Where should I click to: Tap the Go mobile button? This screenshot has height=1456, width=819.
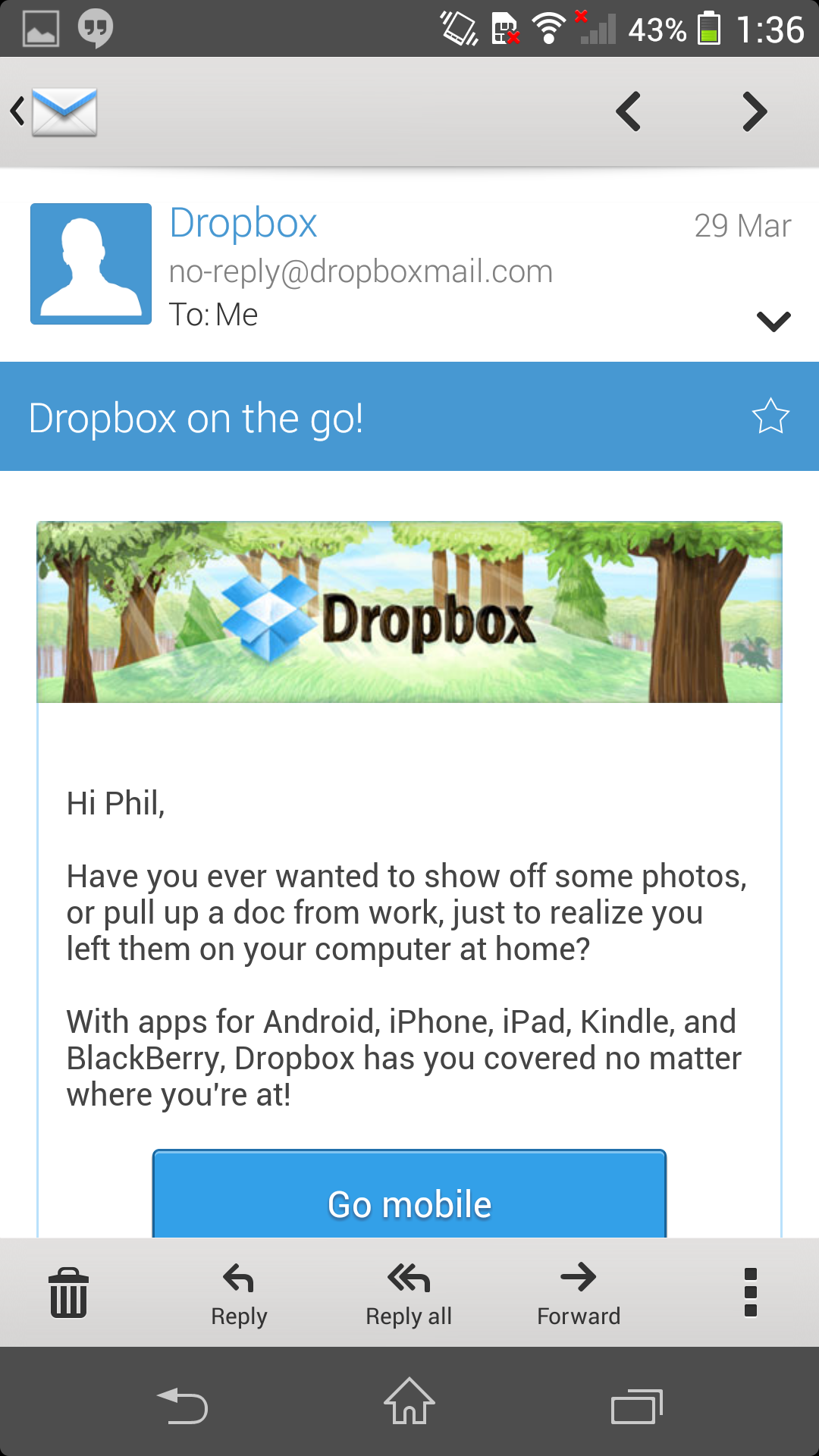409,1194
